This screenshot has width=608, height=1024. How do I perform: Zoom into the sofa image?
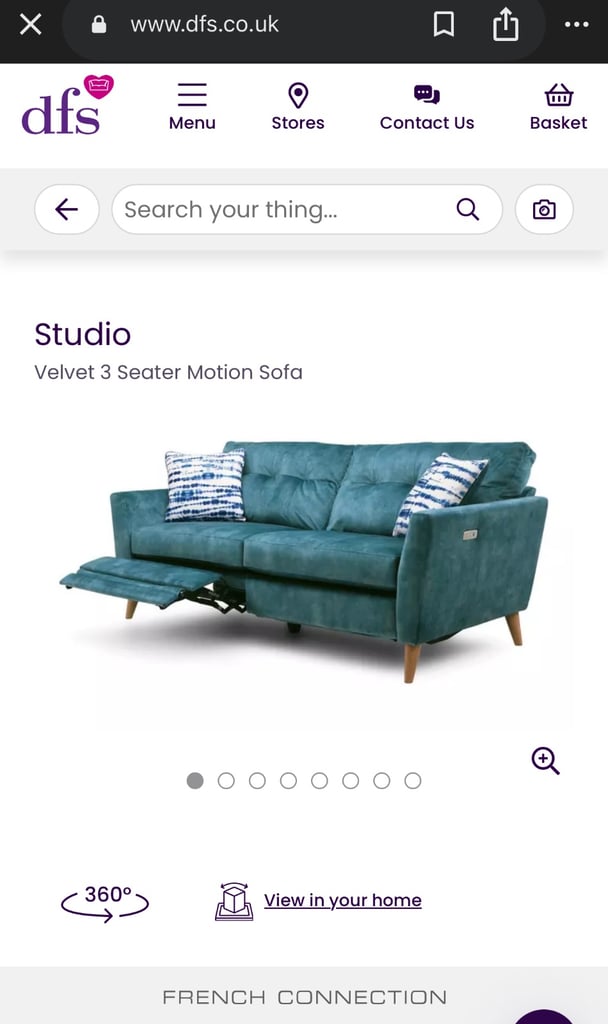pyautogui.click(x=545, y=761)
